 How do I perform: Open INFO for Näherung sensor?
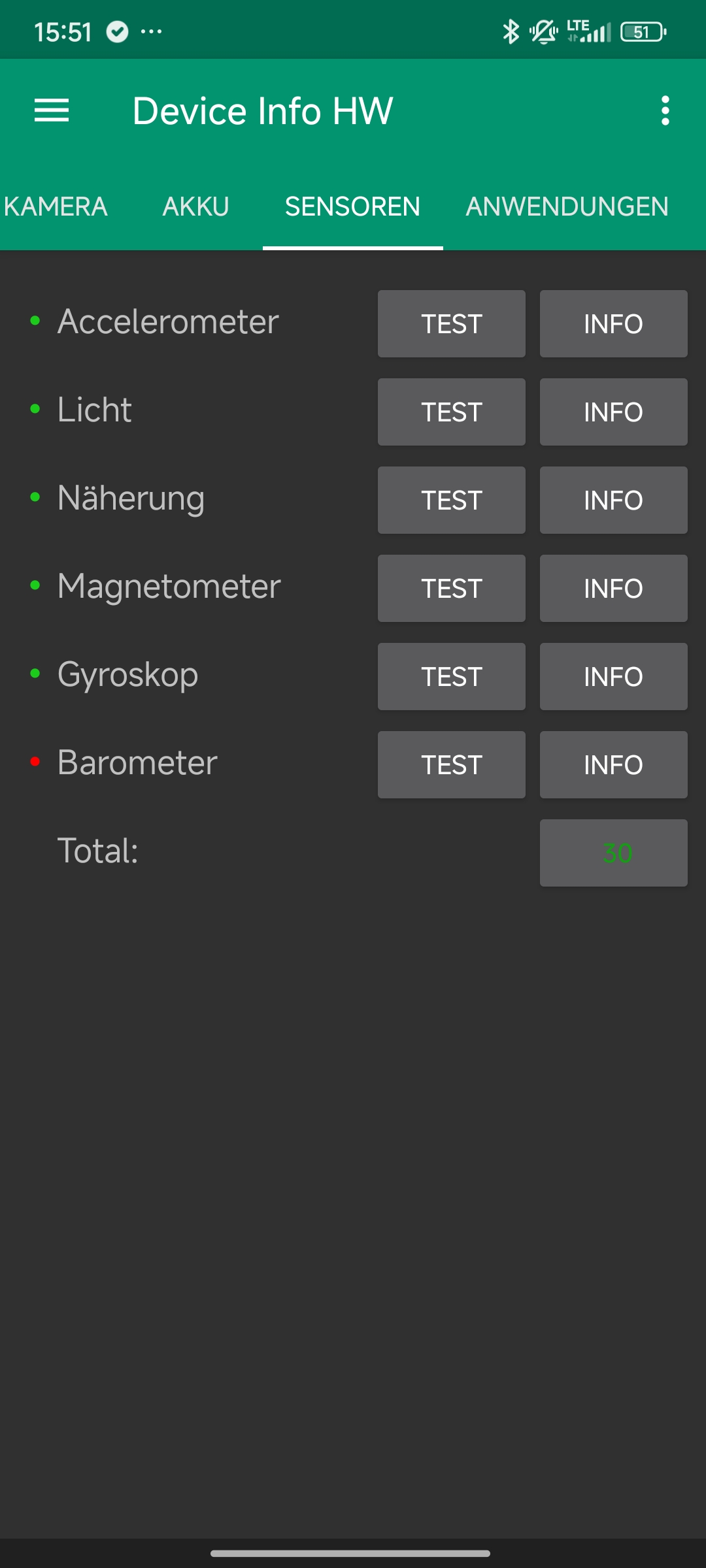click(x=614, y=500)
